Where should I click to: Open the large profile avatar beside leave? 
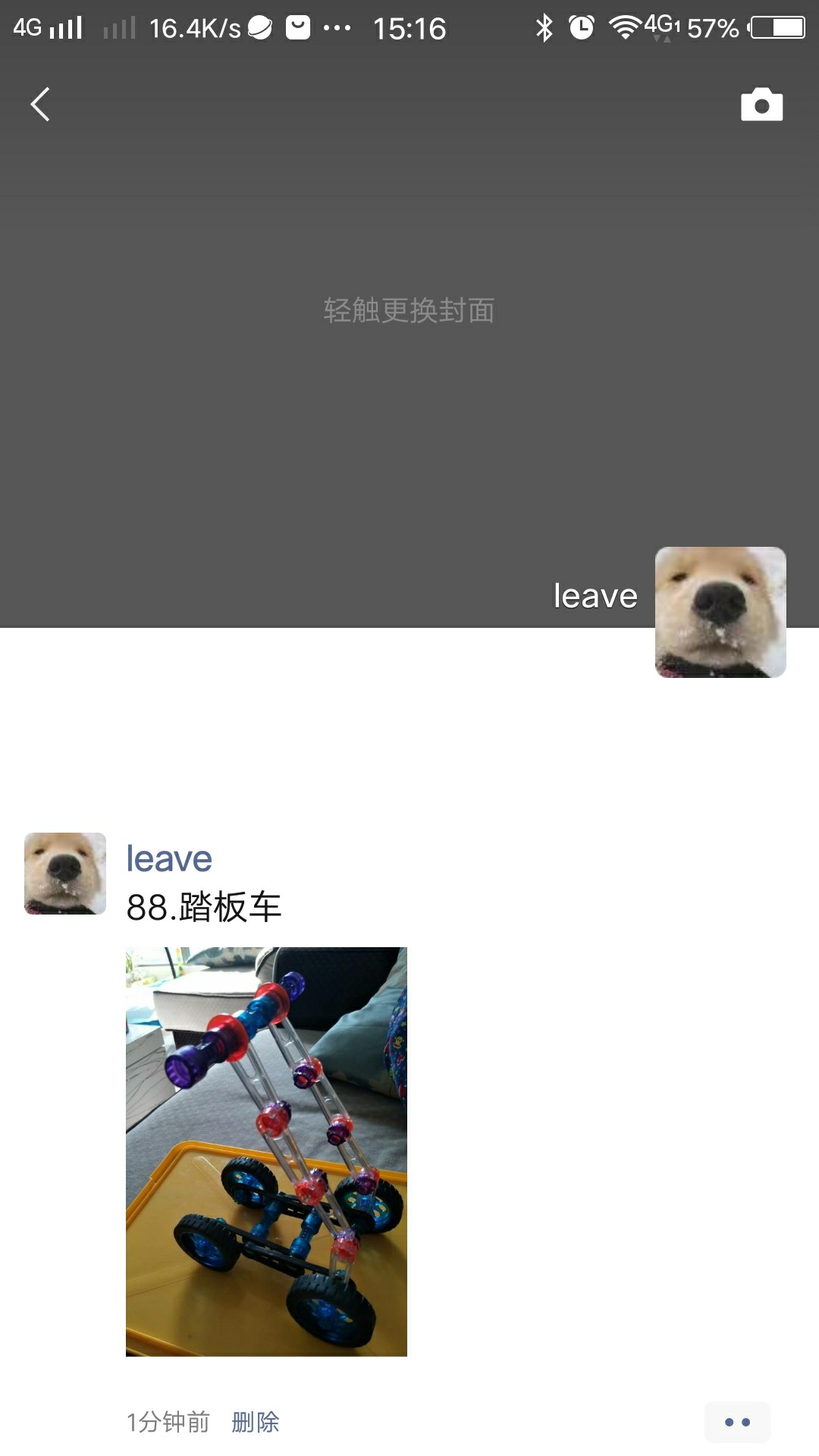click(x=720, y=612)
